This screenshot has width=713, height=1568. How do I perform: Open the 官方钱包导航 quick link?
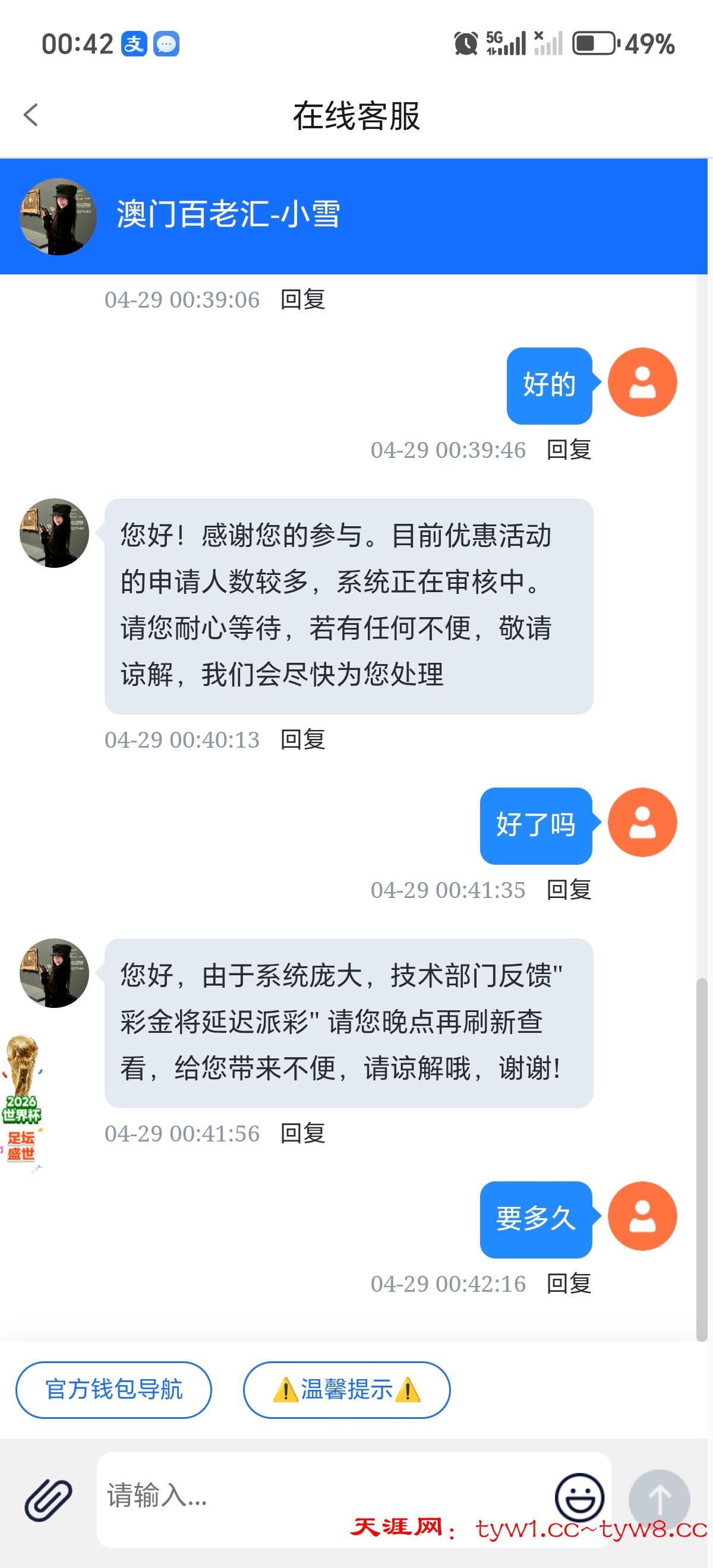[114, 1390]
